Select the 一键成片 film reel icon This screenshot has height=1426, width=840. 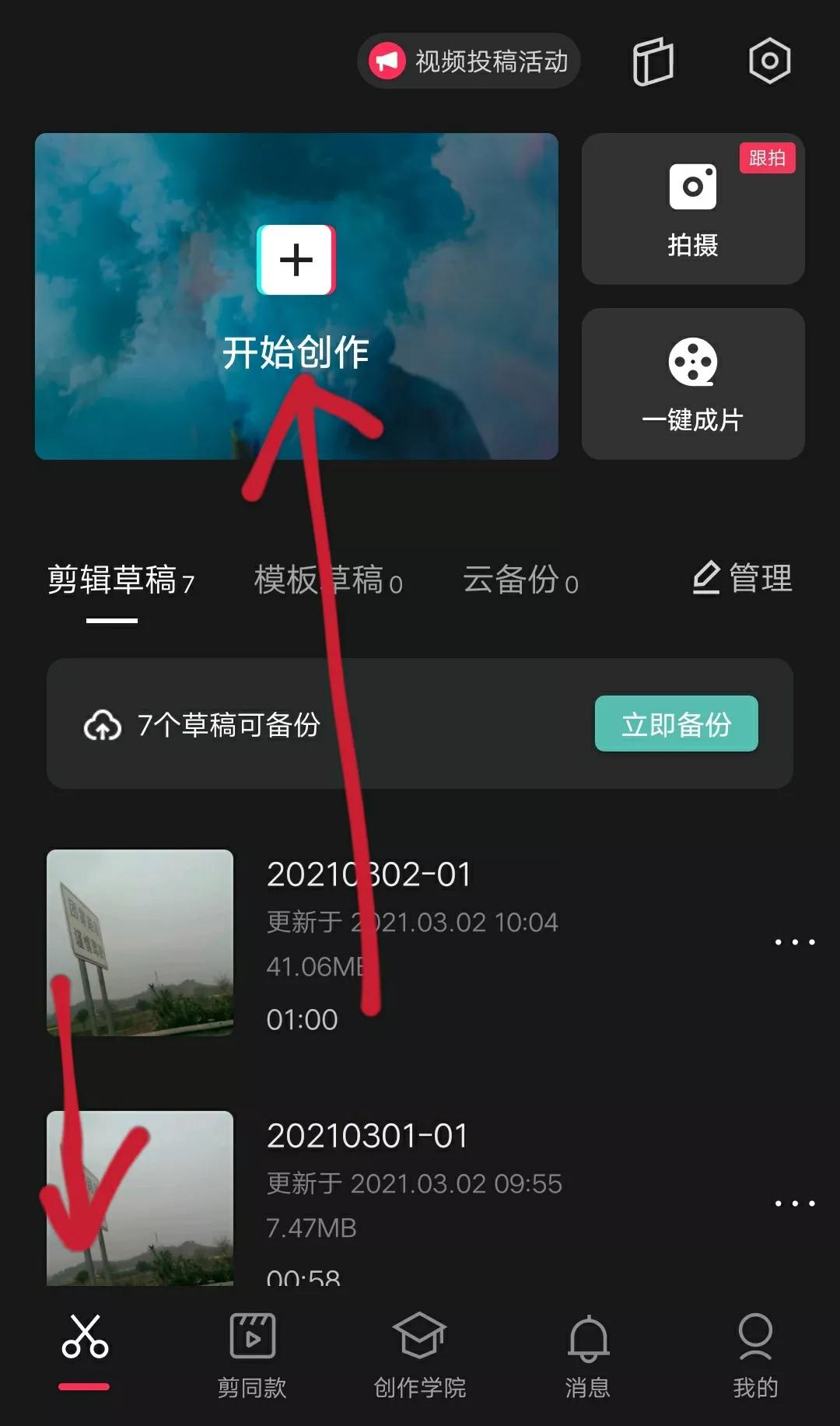(691, 360)
